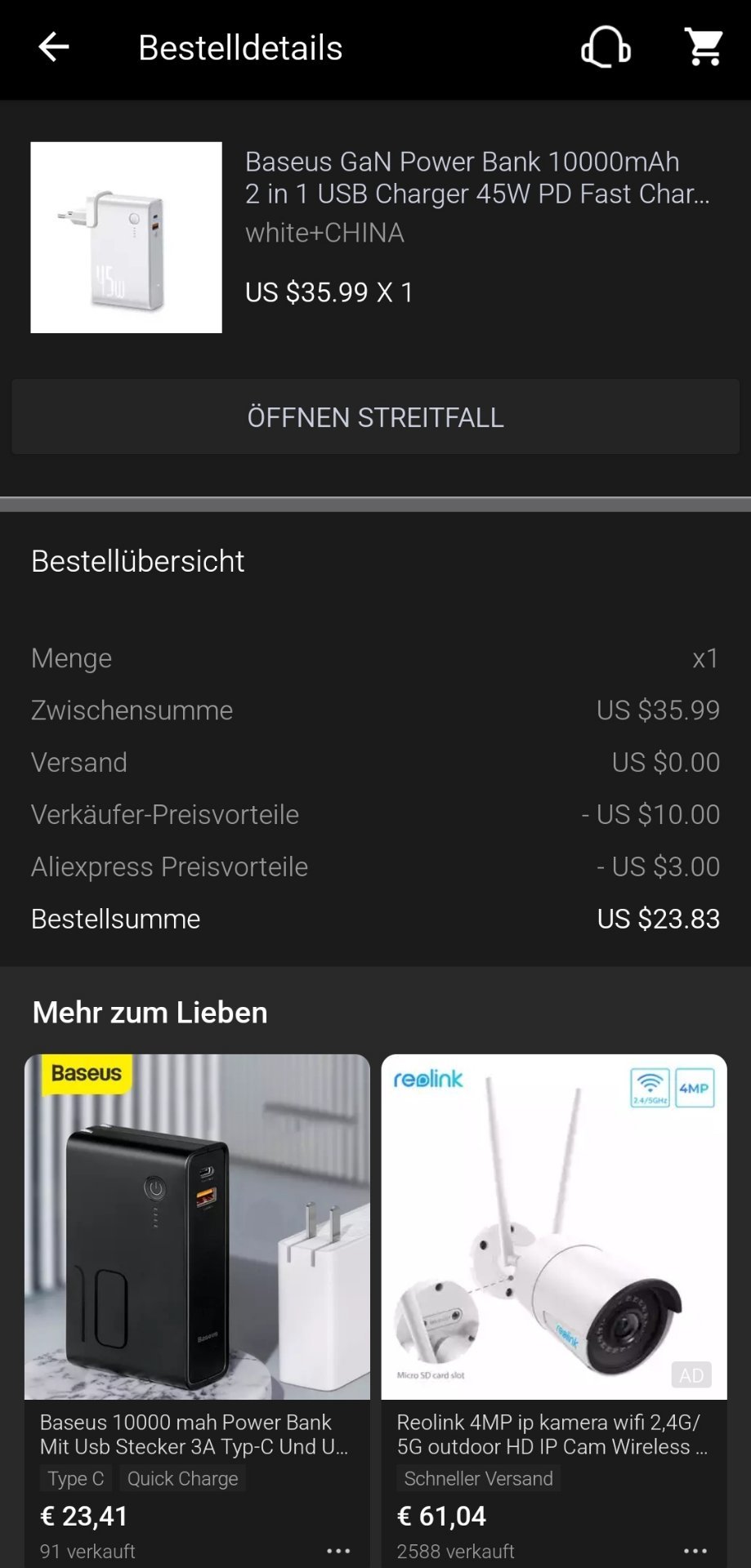
Task: Go back from Bestelldetails
Action: pos(54,47)
